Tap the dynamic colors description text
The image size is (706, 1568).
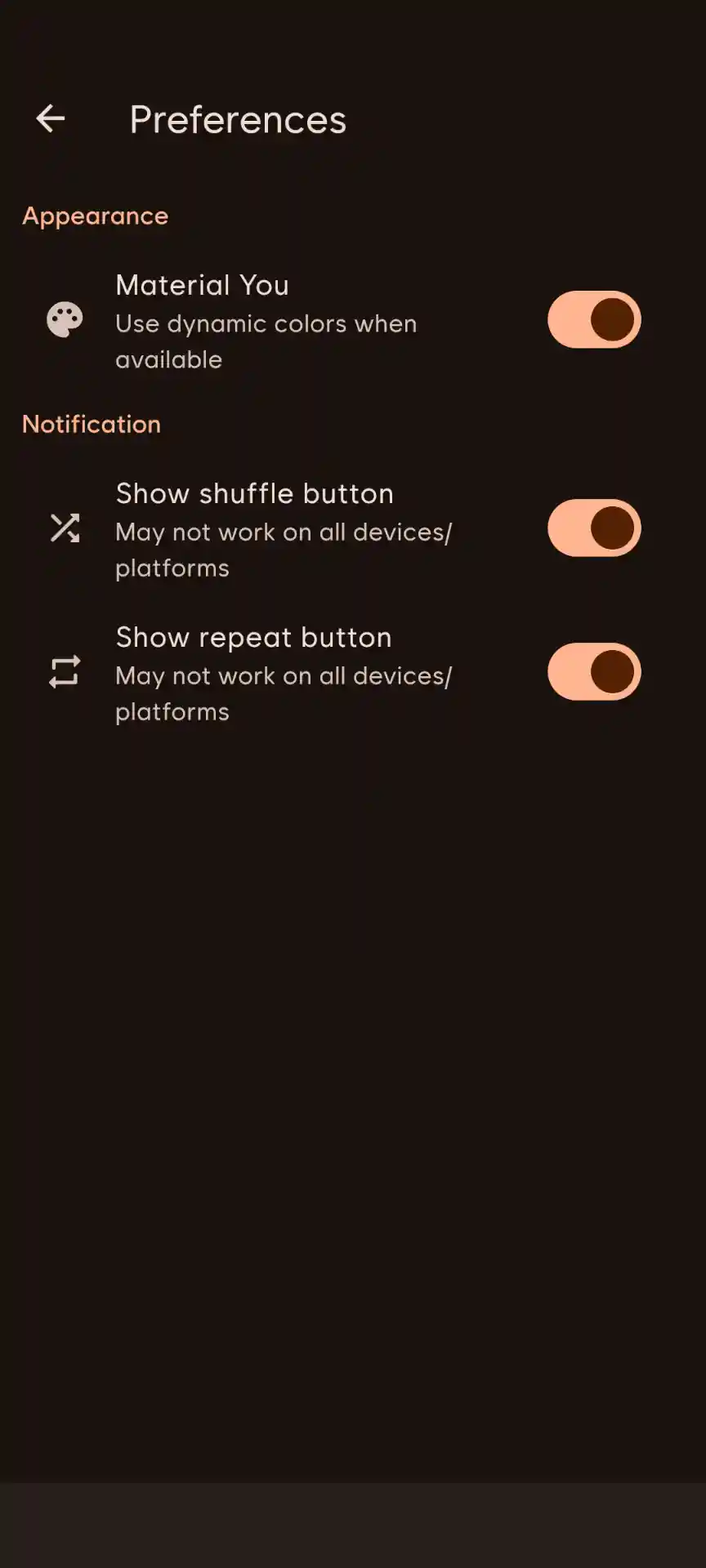266,341
